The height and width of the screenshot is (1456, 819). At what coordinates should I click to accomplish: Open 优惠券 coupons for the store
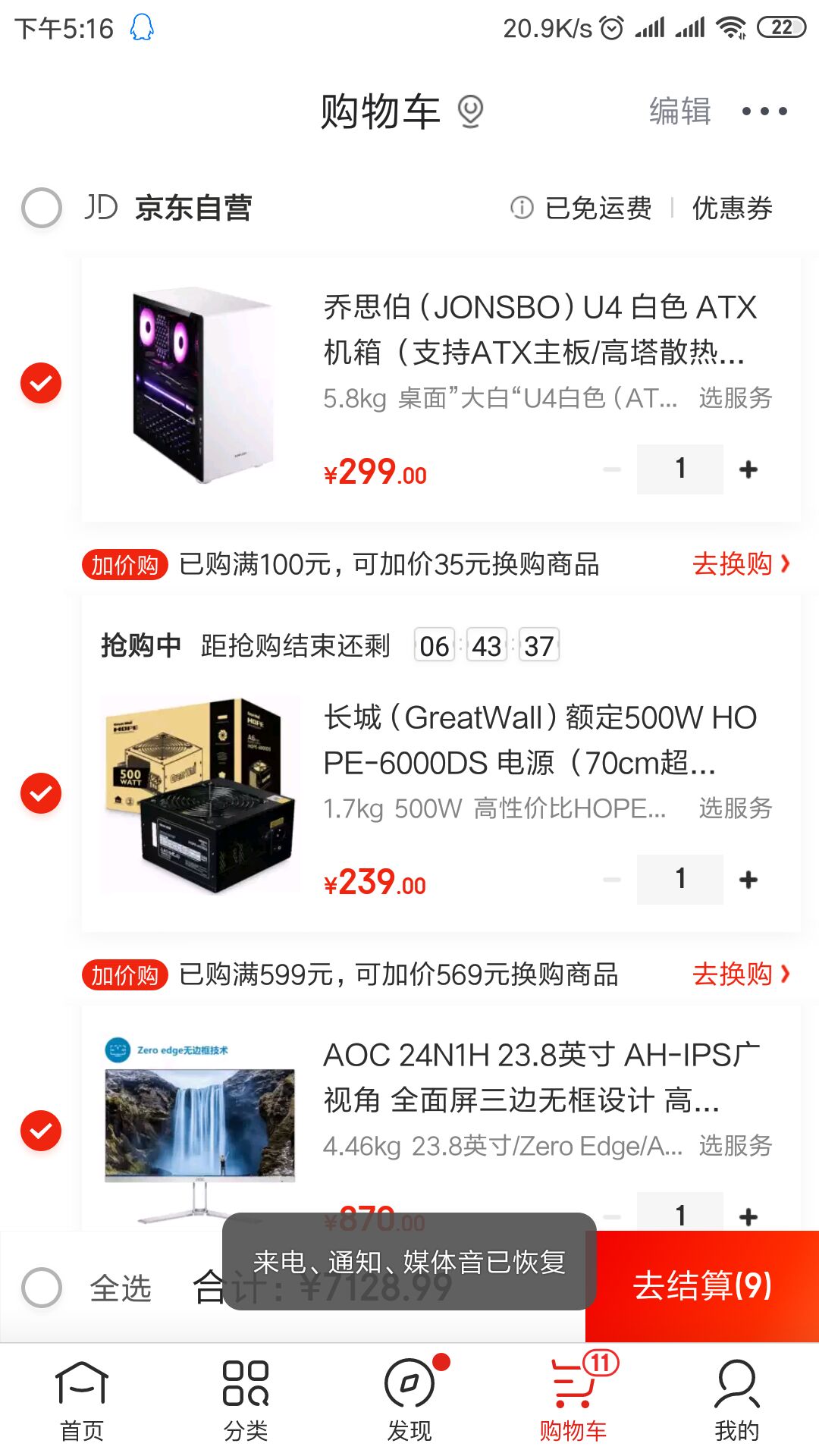732,208
